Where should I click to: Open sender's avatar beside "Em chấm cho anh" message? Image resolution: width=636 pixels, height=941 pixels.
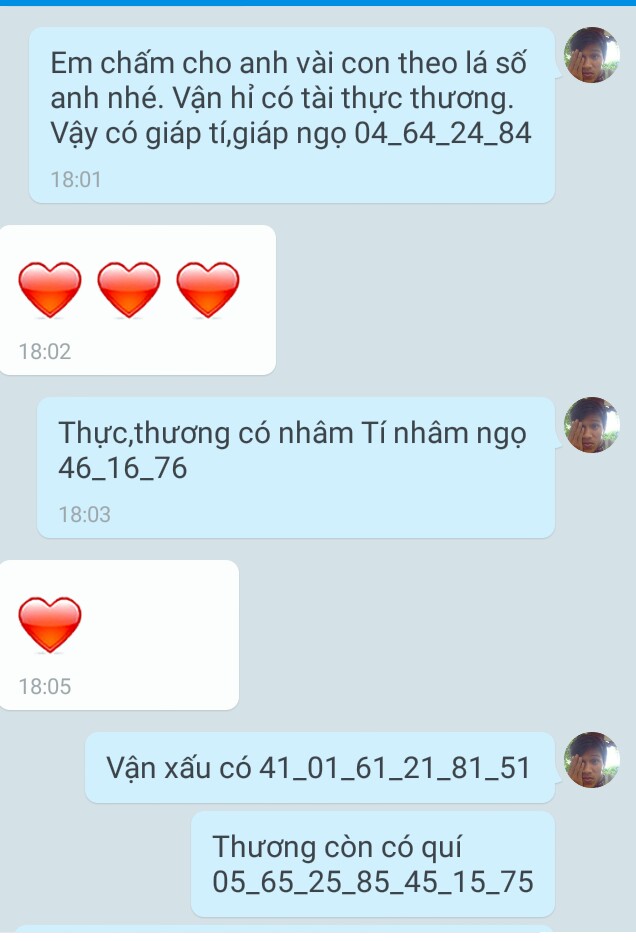coord(592,55)
